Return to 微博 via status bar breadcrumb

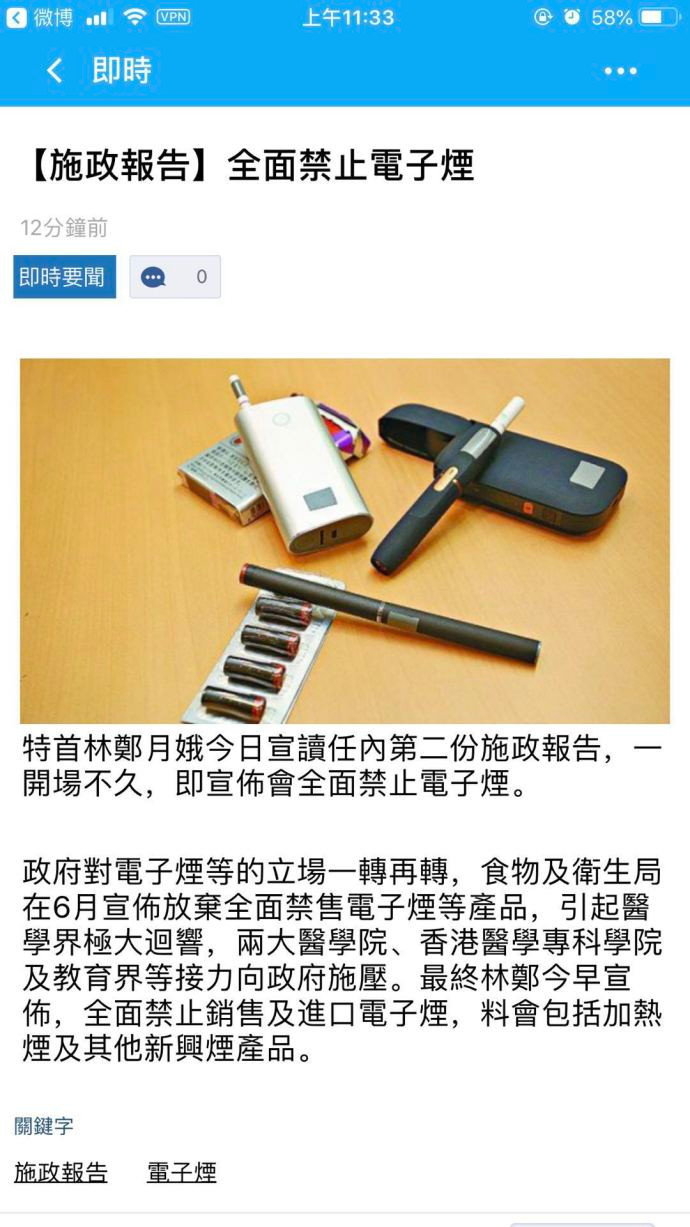40,17
